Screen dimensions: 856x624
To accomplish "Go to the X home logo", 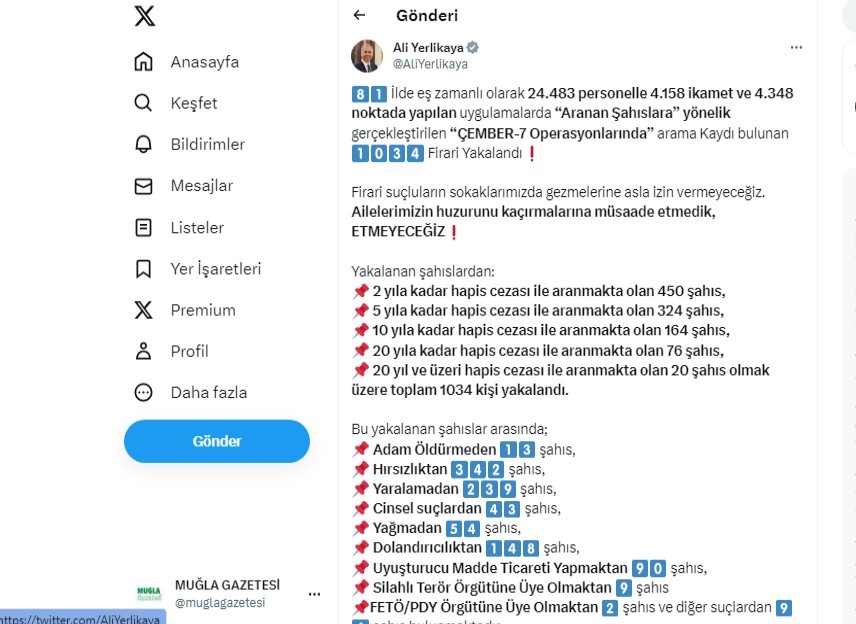I will pos(144,16).
